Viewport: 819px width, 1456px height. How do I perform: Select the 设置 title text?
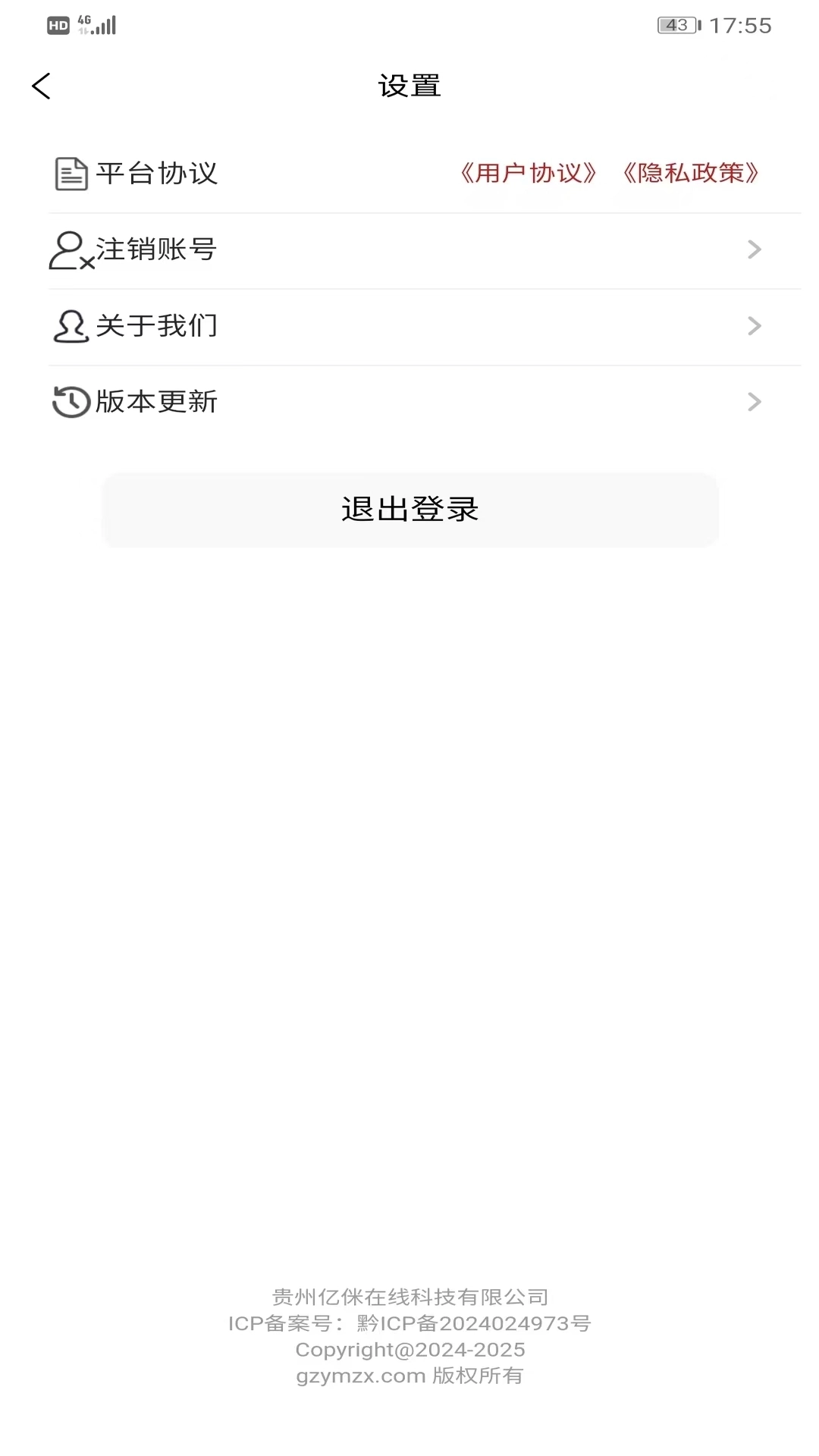tap(409, 85)
